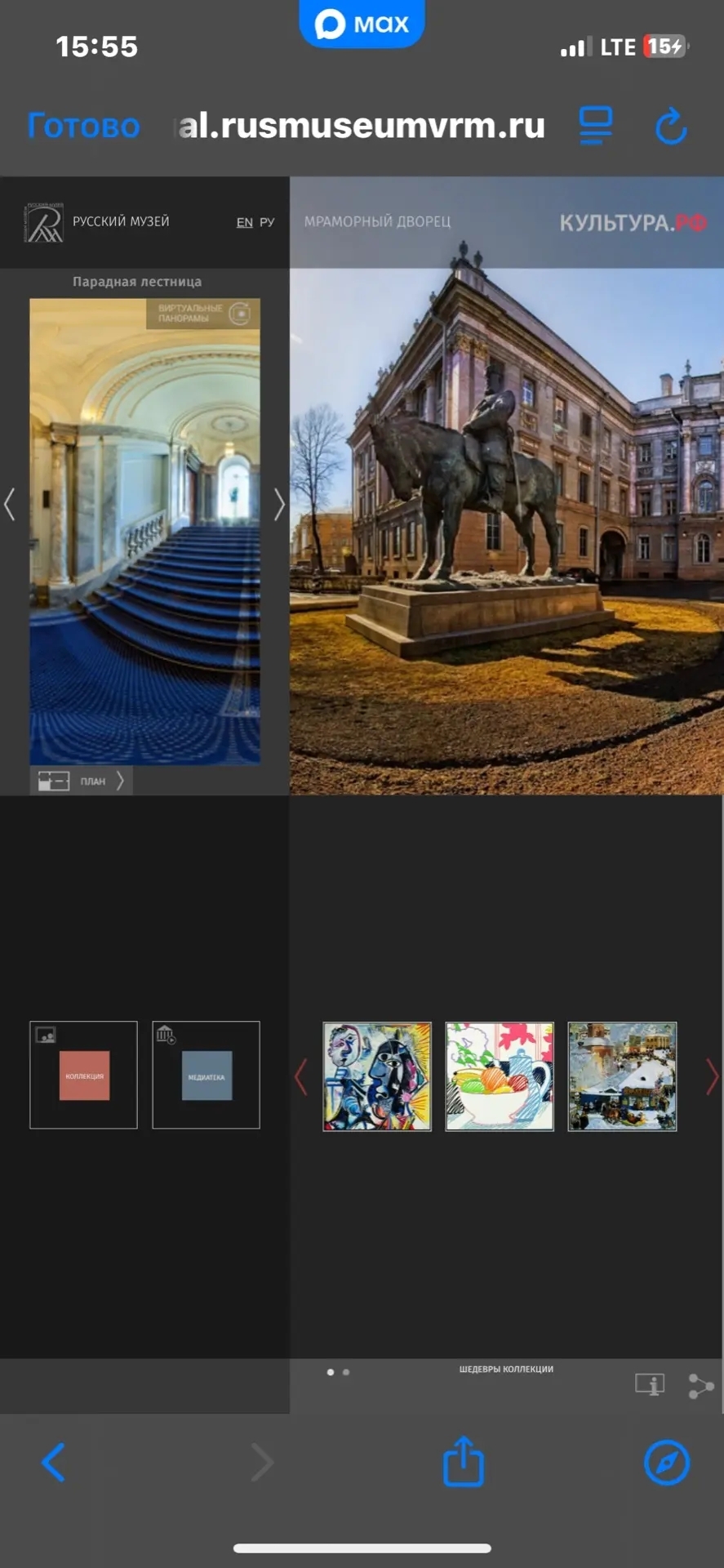Open the info icon
Image resolution: width=724 pixels, height=1568 pixels.
pyautogui.click(x=650, y=1384)
